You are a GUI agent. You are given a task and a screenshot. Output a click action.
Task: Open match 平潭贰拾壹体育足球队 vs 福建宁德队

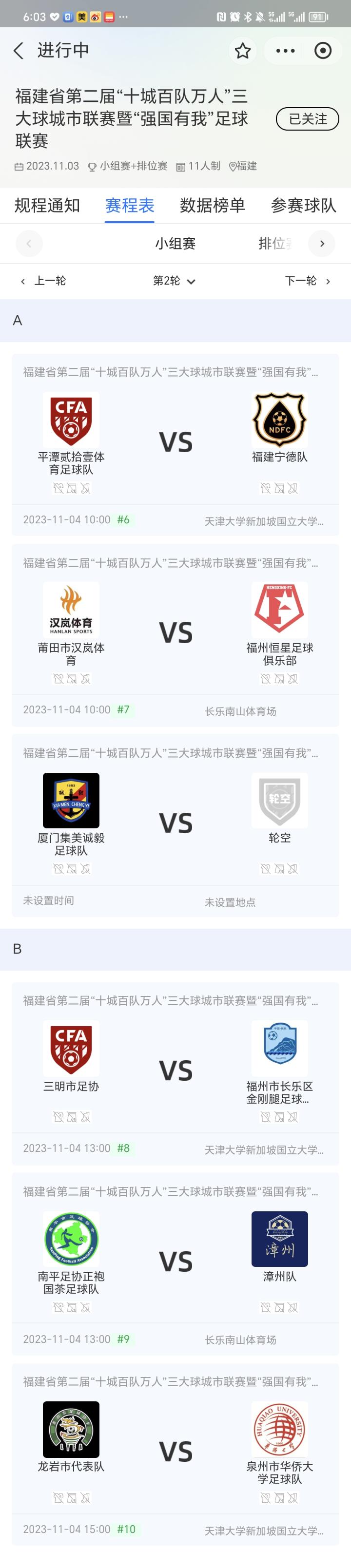(x=175, y=442)
